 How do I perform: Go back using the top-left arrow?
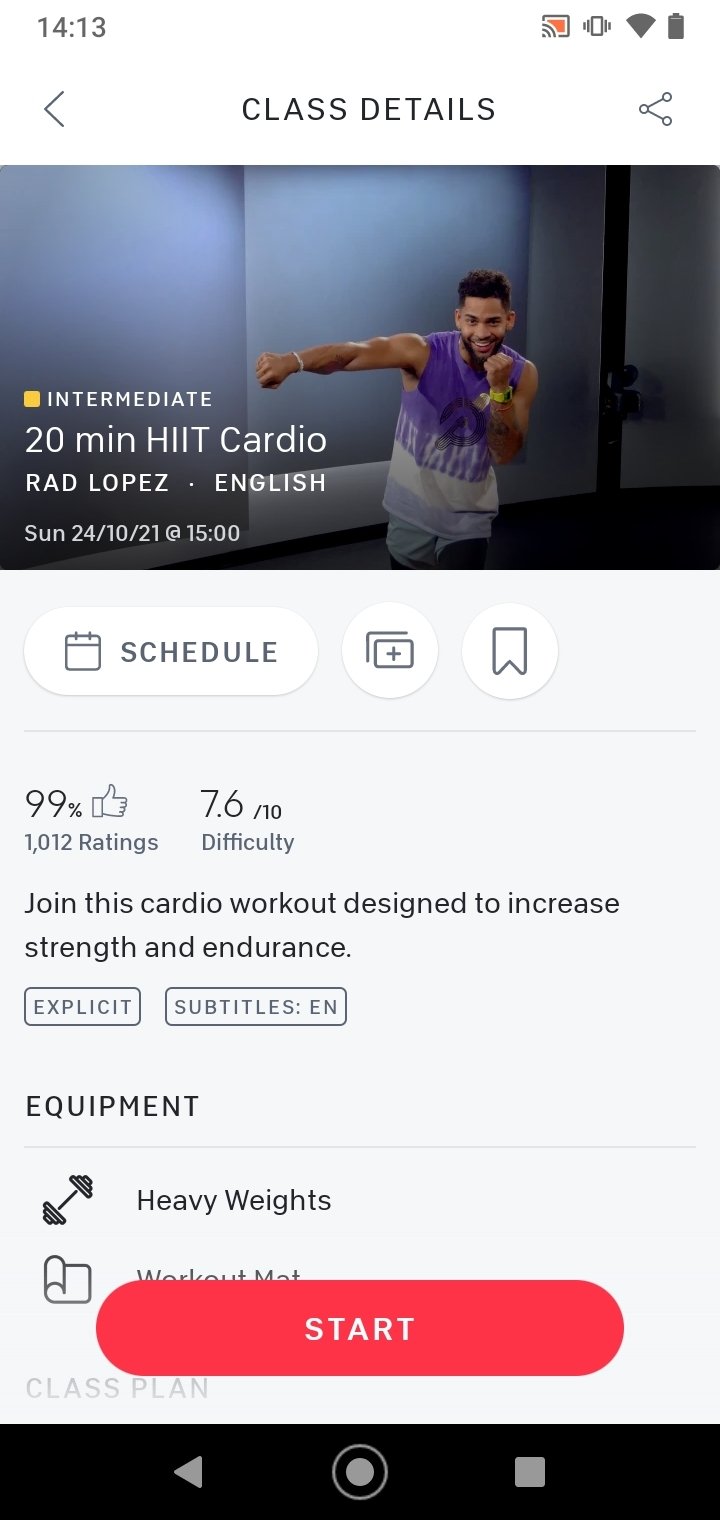click(x=55, y=109)
